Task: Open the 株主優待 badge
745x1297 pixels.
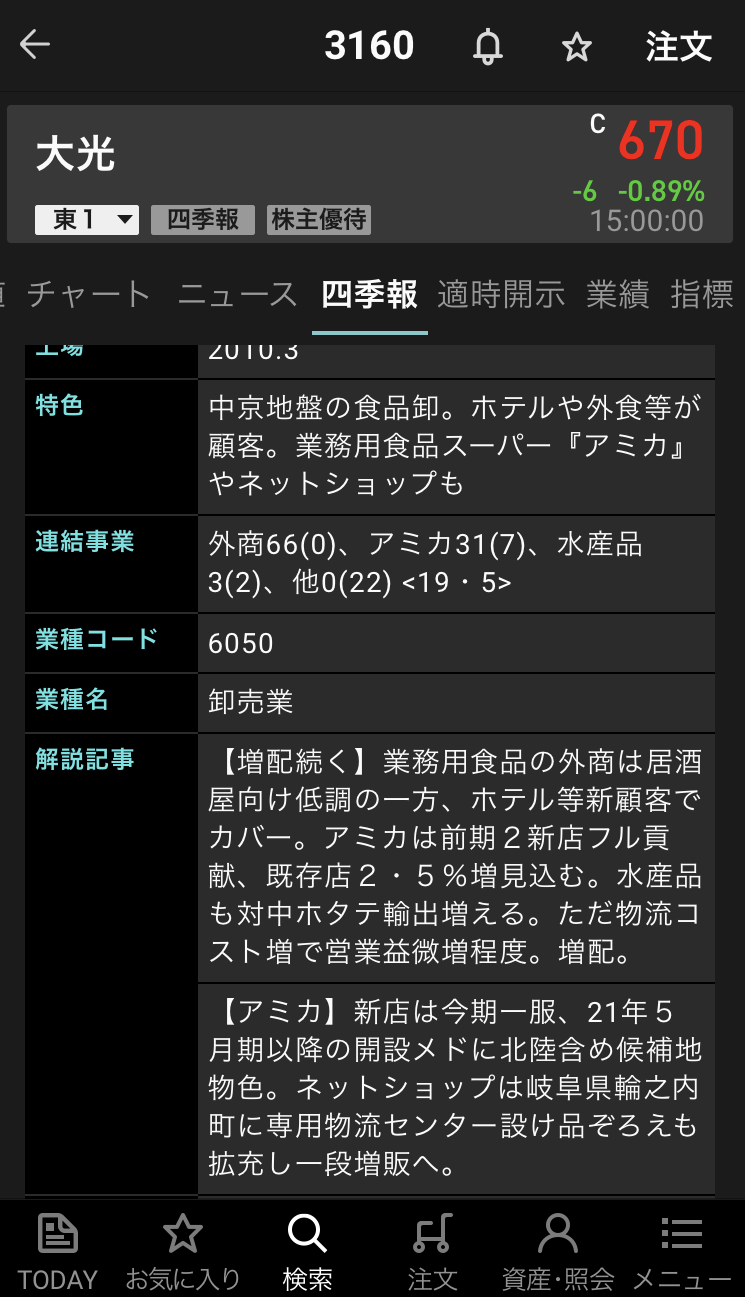Action: [x=319, y=220]
